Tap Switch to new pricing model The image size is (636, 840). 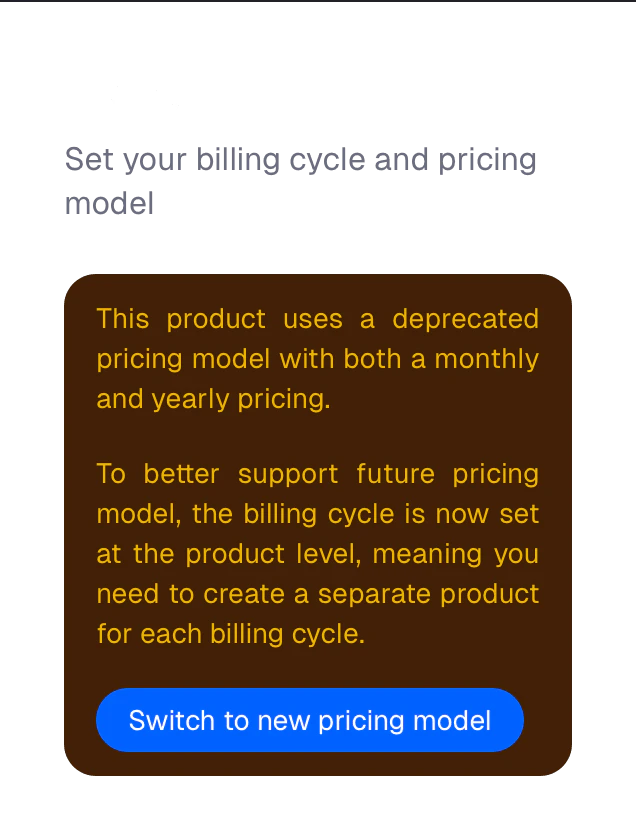coord(310,720)
